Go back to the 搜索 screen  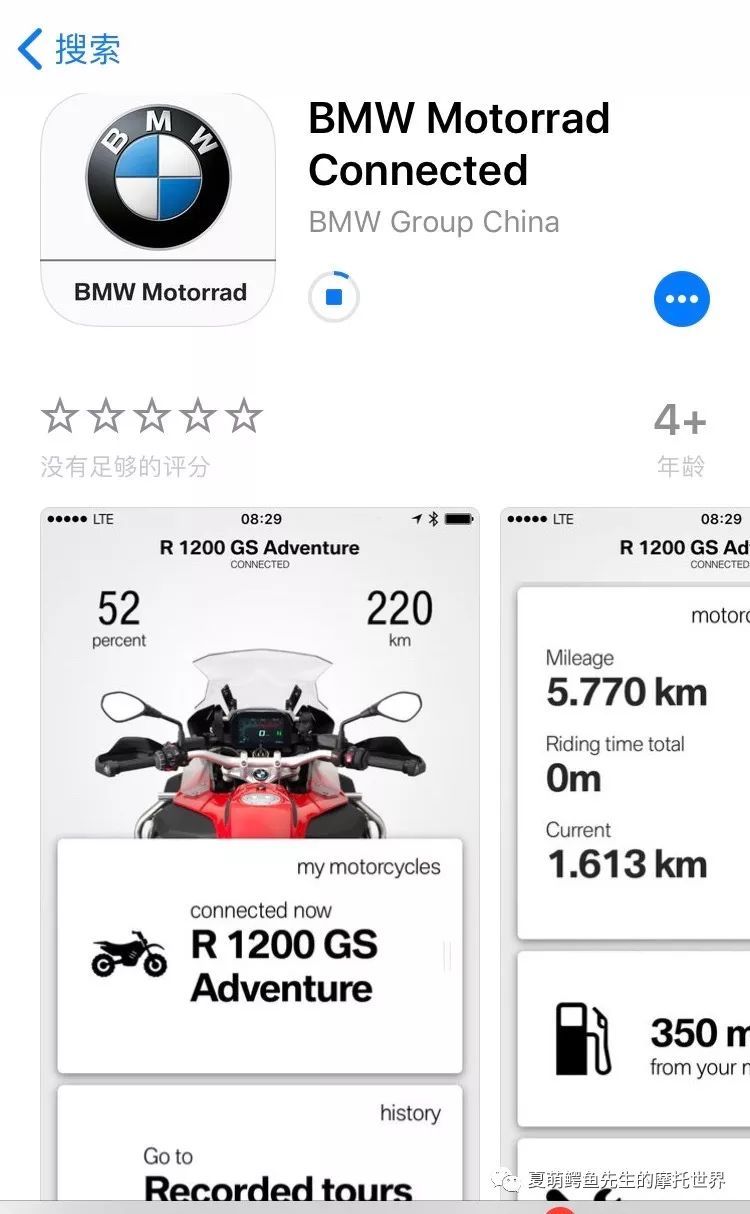click(70, 49)
